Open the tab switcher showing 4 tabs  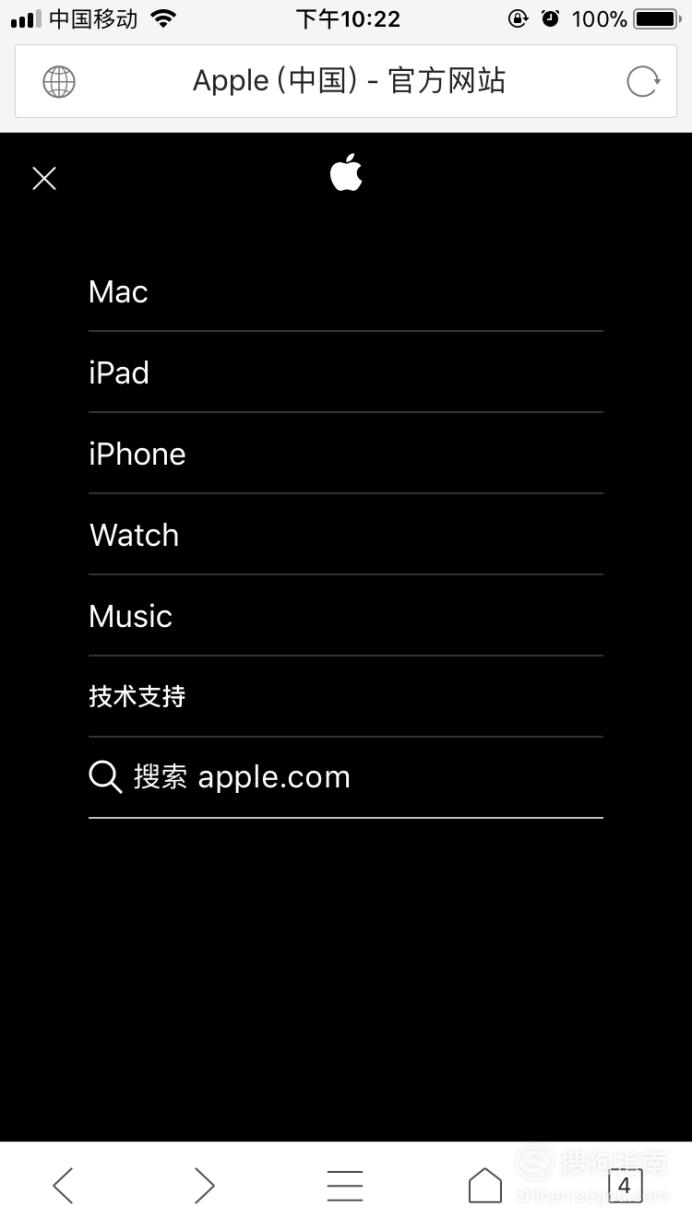click(625, 1186)
